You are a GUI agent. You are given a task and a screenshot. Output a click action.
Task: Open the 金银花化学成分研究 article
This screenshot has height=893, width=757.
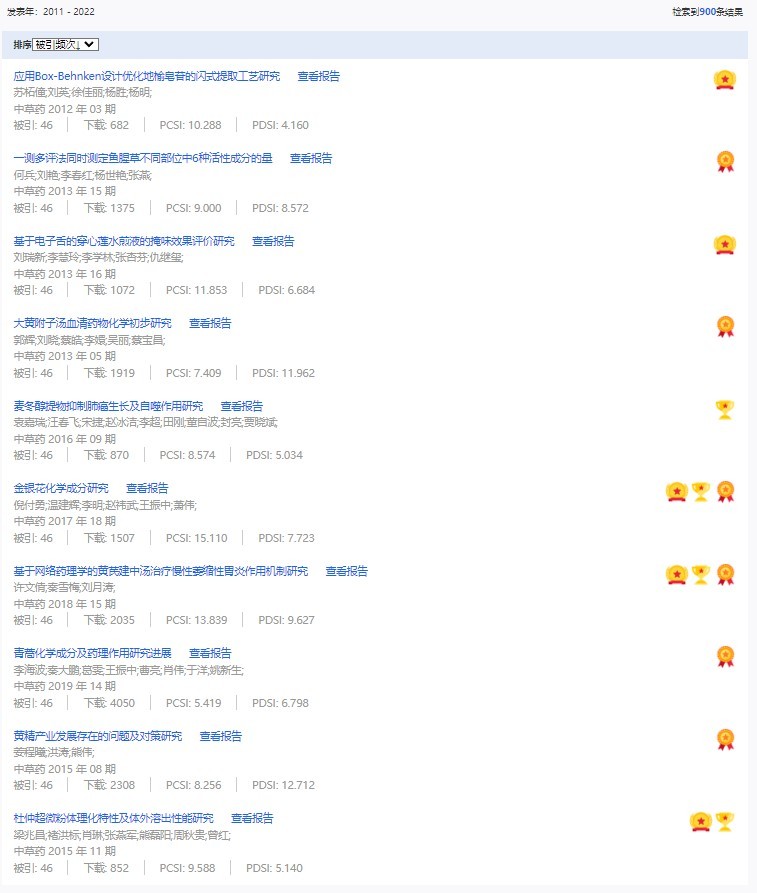61,488
